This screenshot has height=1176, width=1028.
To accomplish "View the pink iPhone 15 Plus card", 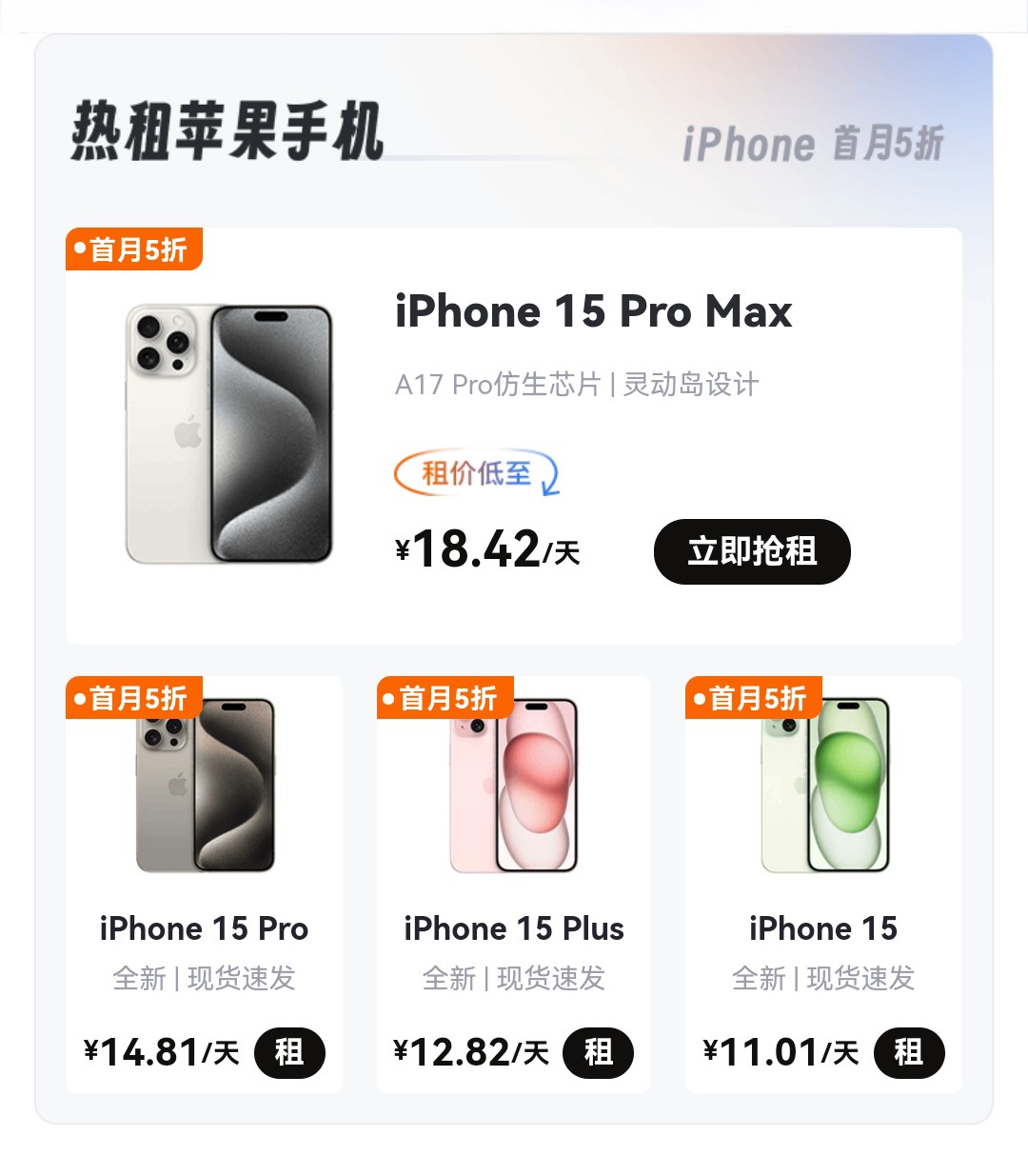I will point(513,857).
